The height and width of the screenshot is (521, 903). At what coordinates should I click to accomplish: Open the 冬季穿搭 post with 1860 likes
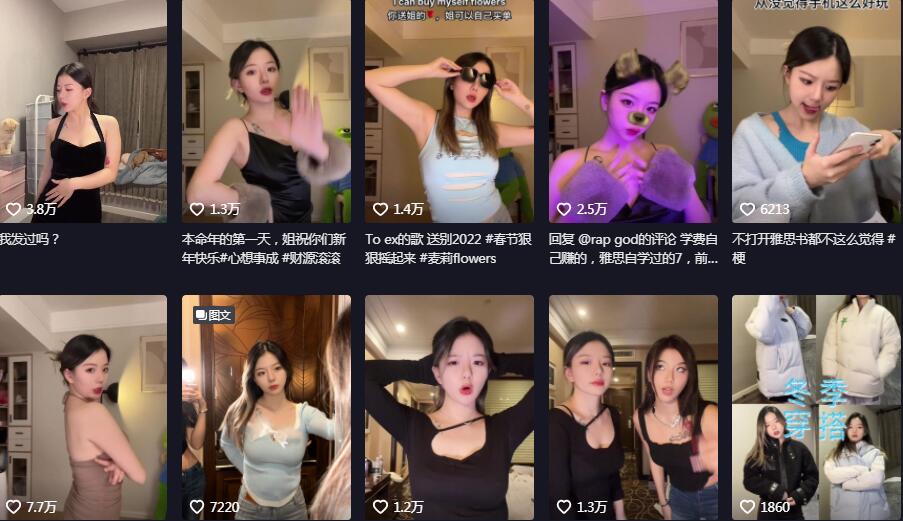pyautogui.click(x=816, y=405)
